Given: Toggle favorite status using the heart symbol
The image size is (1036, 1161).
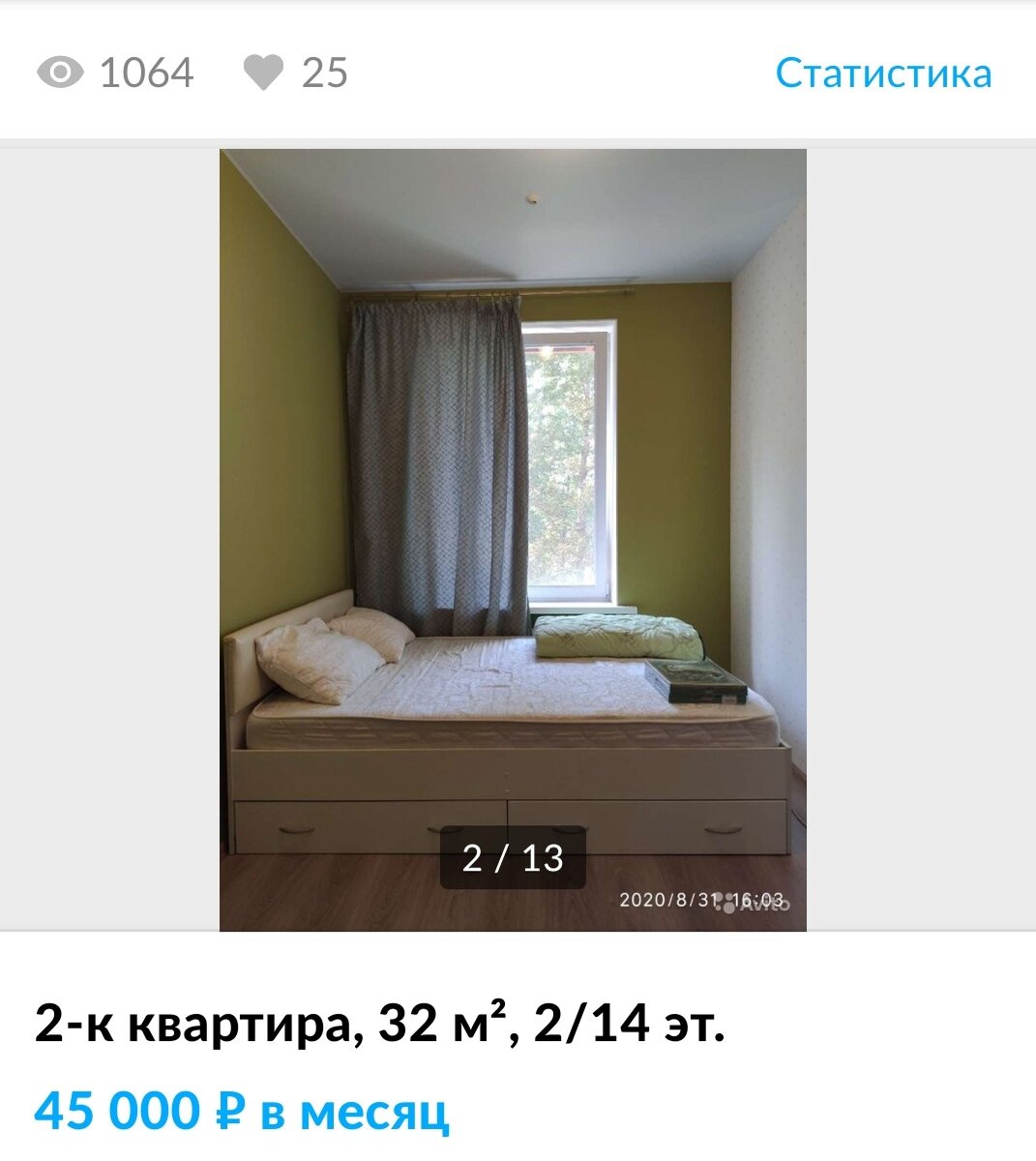Looking at the screenshot, I should 265,72.
